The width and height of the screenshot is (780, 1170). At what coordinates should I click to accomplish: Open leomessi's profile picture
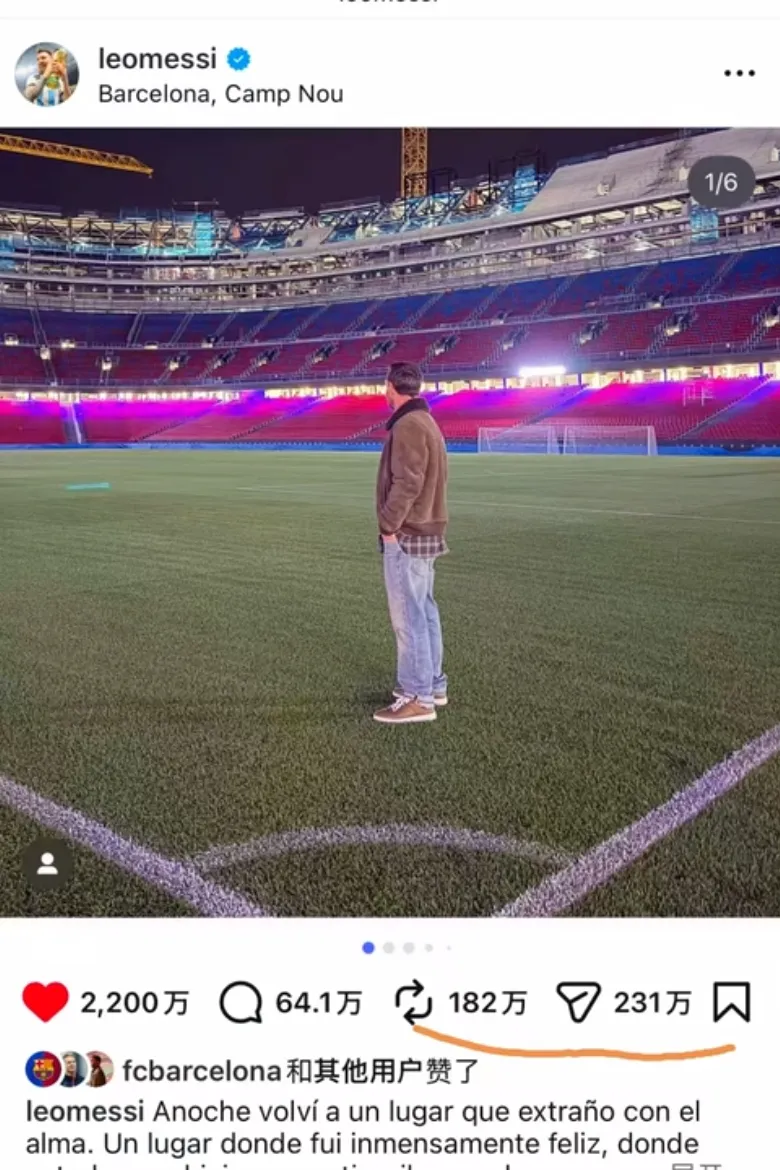point(46,74)
